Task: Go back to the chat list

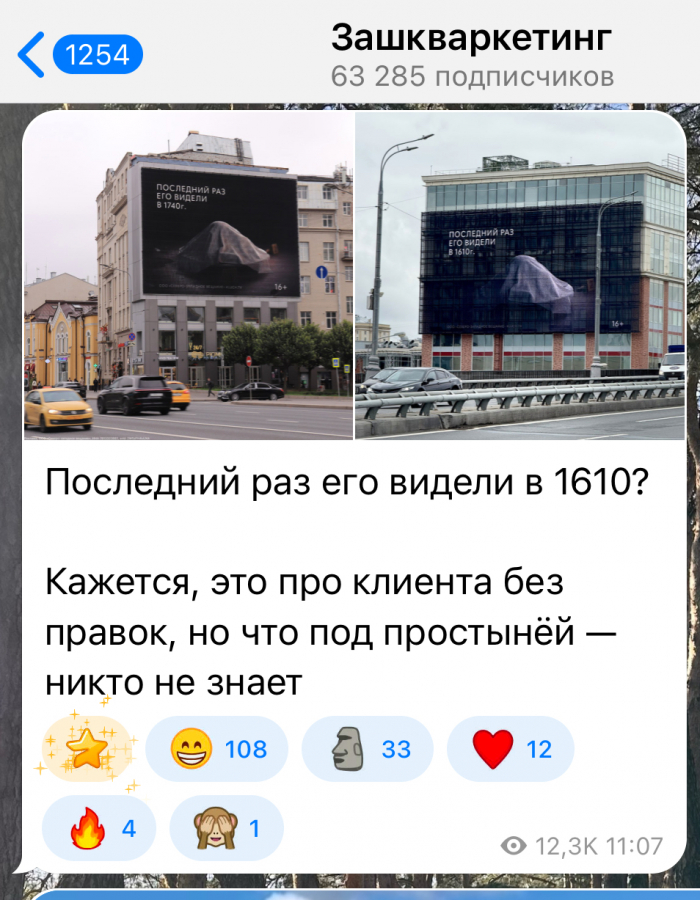Action: pyautogui.click(x=78, y=54)
